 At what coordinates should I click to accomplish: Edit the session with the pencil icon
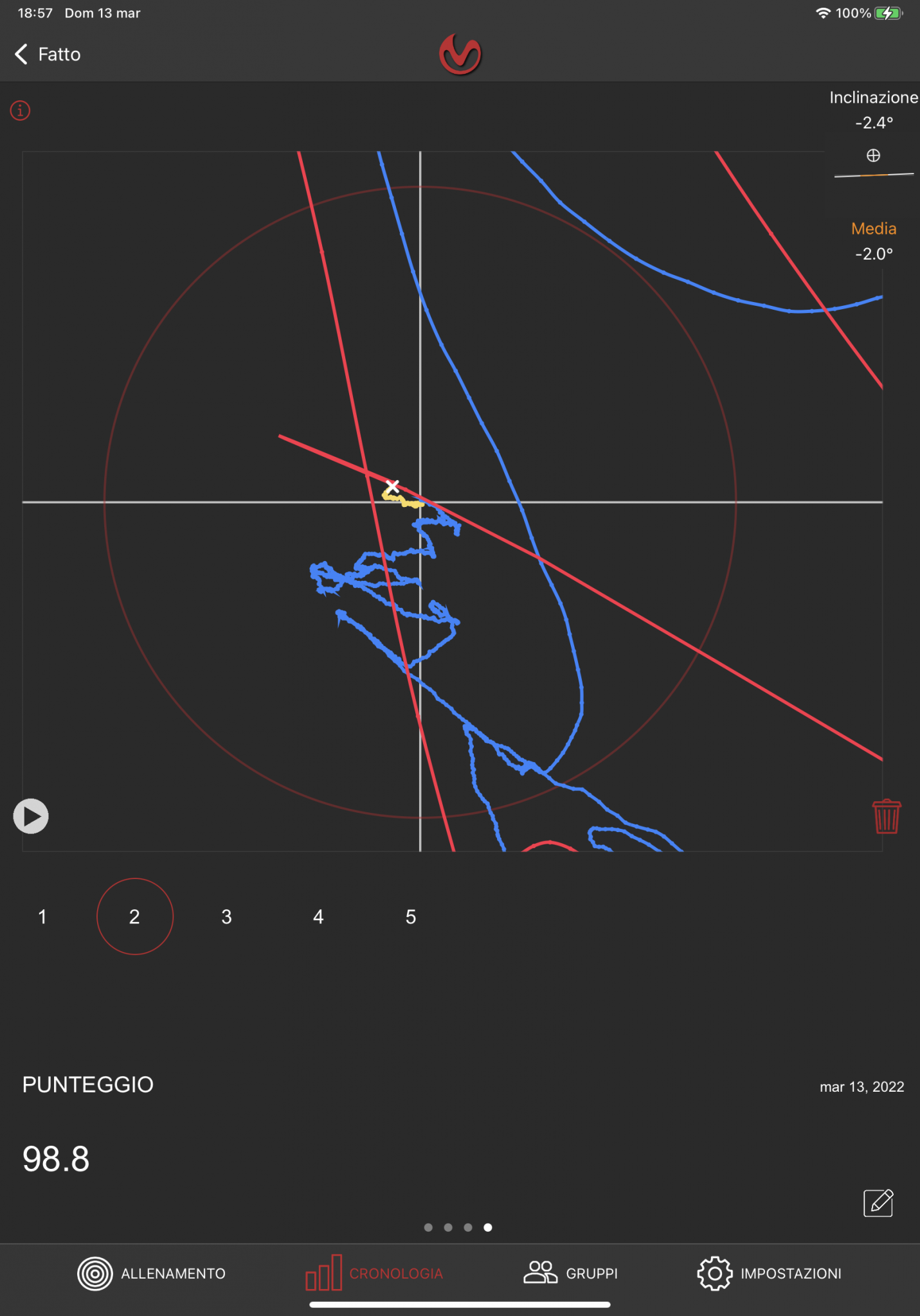(878, 1202)
